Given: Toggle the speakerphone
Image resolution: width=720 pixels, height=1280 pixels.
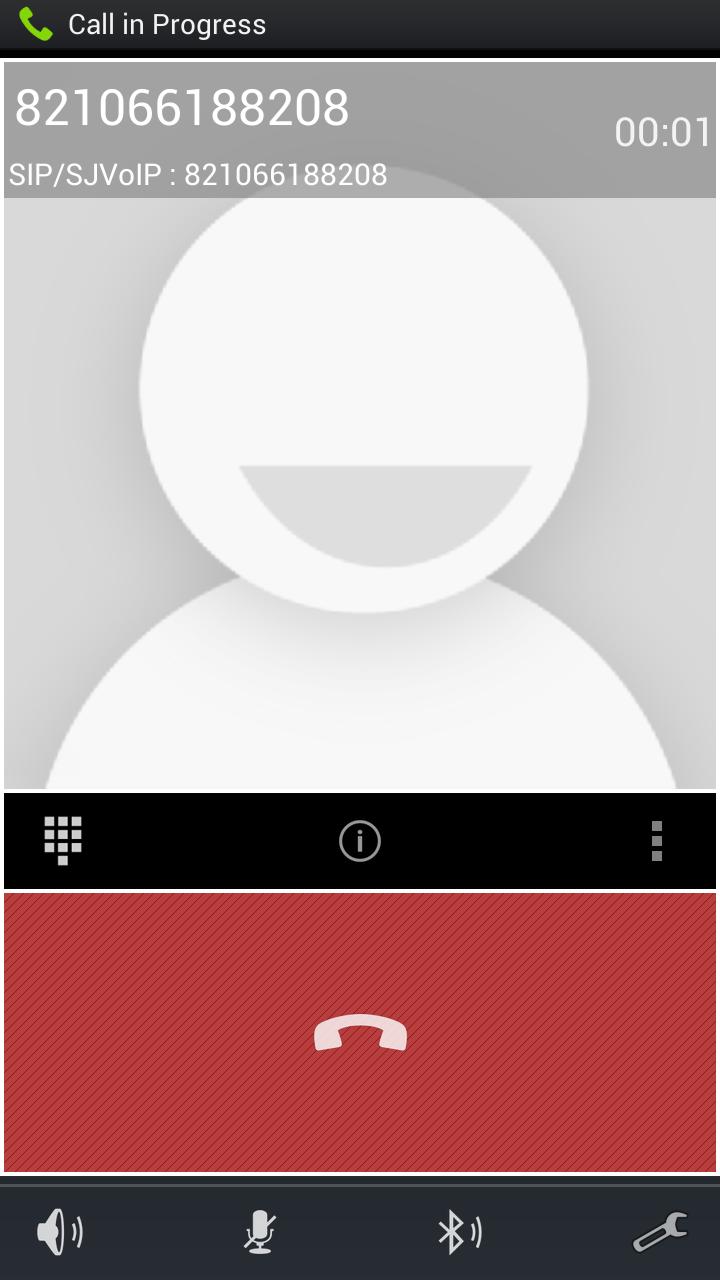Looking at the screenshot, I should click(x=60, y=1232).
